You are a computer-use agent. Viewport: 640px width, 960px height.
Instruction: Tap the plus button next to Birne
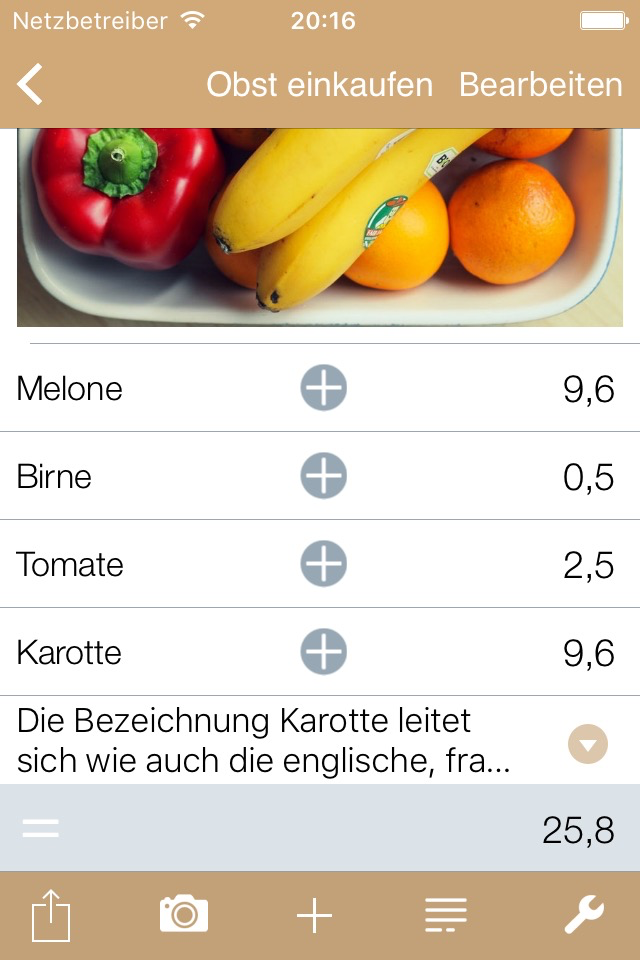(x=323, y=476)
